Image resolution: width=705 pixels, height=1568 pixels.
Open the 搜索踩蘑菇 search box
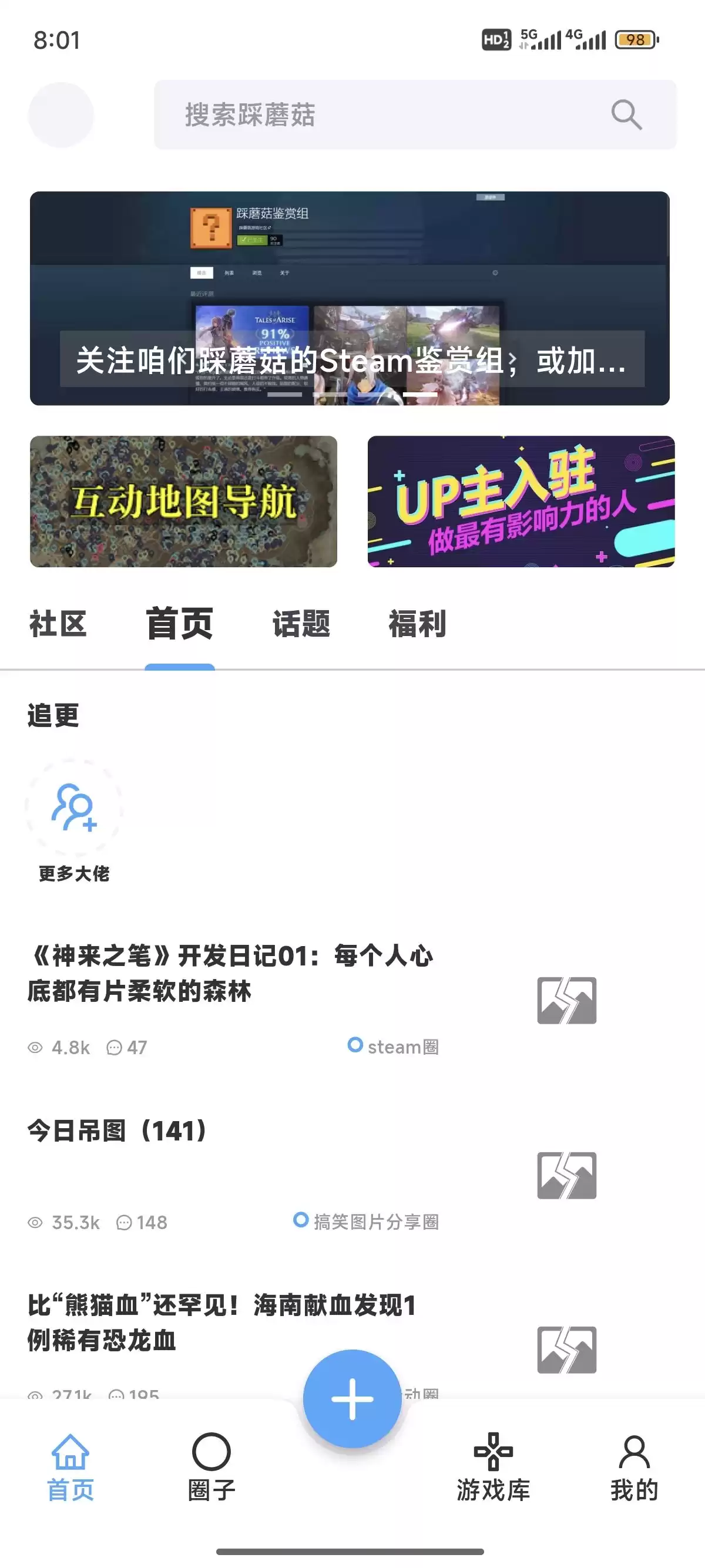[x=377, y=115]
